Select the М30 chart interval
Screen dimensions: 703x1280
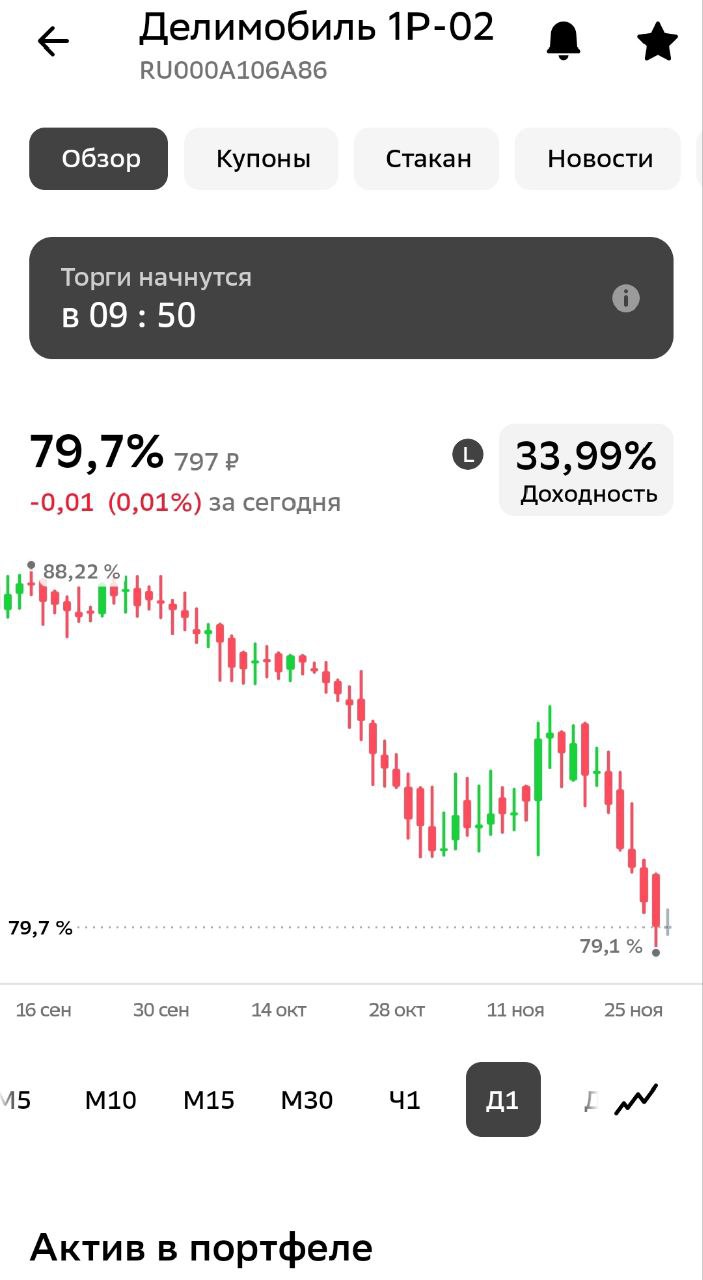coord(306,1100)
